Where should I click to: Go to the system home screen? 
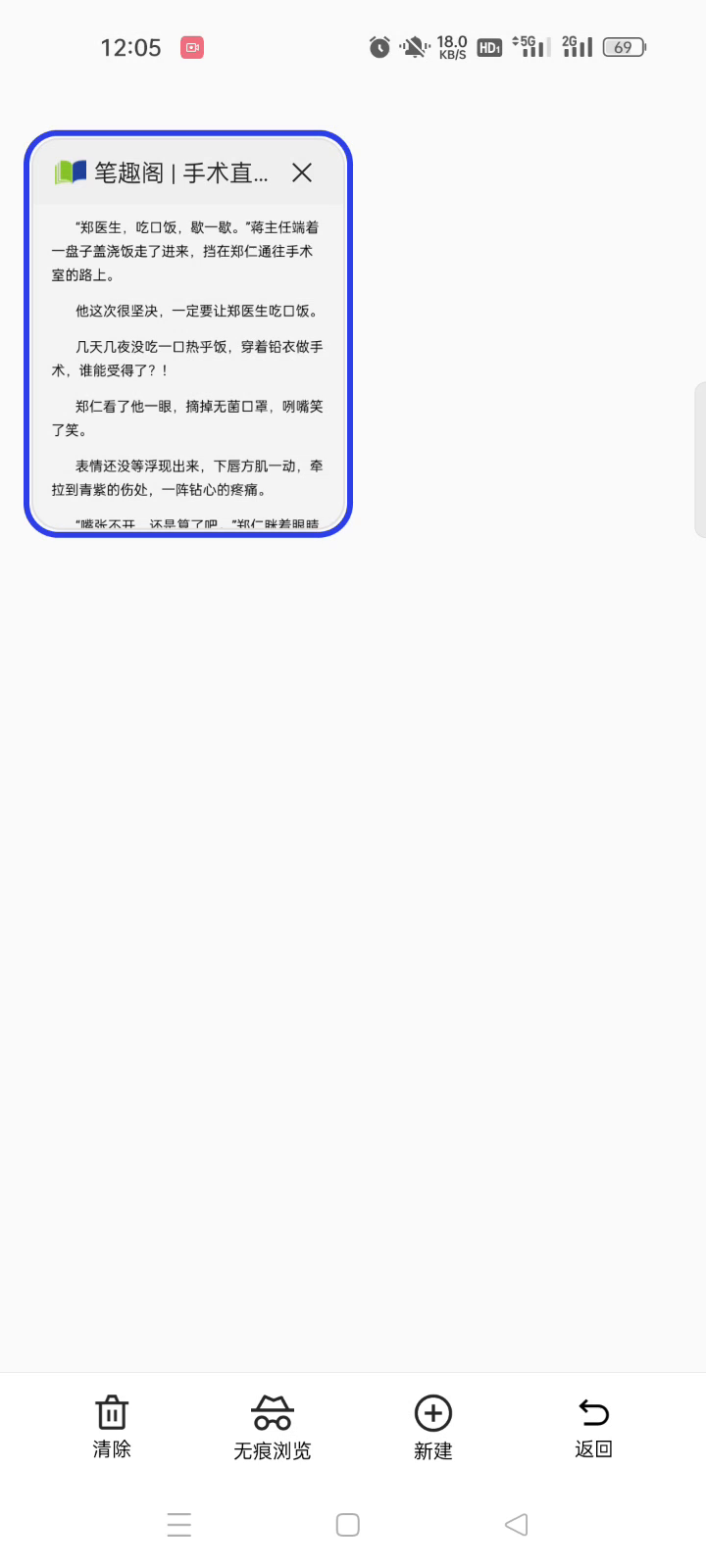(348, 1525)
